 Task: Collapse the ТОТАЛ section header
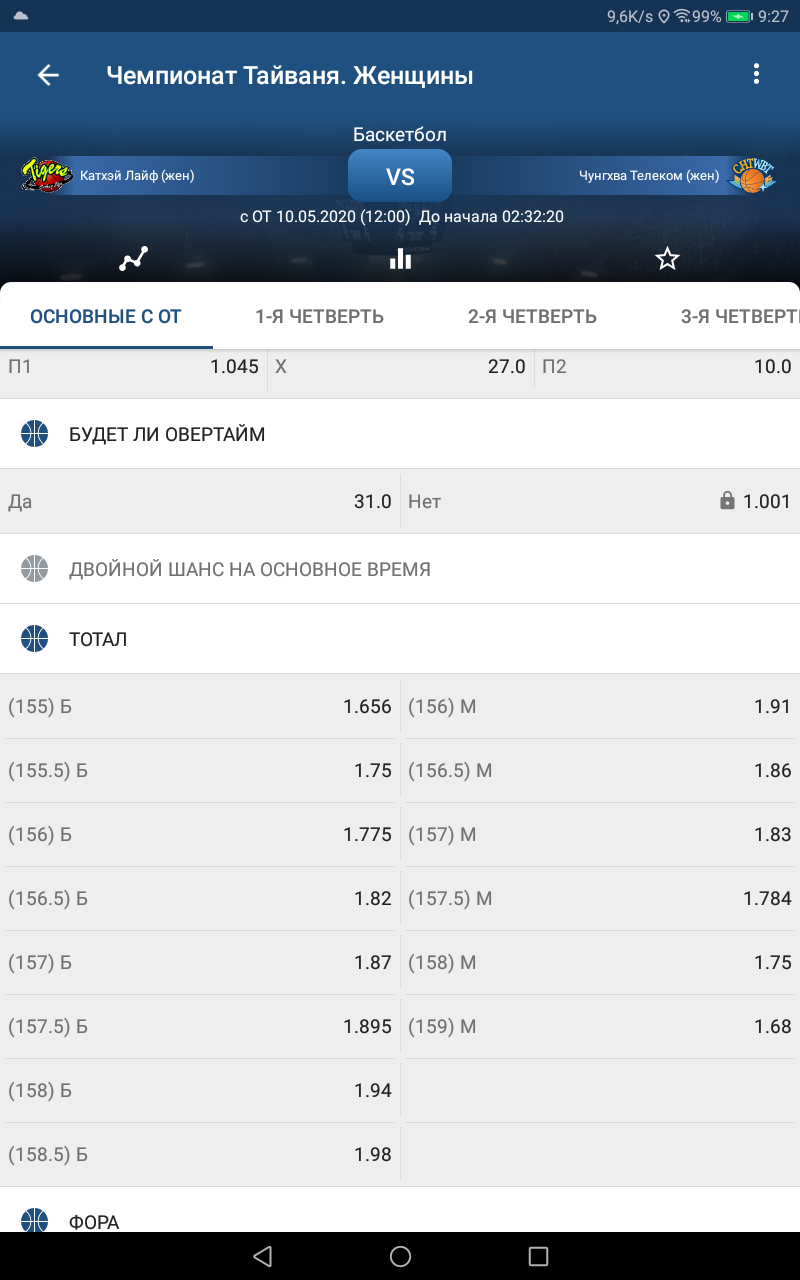pos(400,638)
